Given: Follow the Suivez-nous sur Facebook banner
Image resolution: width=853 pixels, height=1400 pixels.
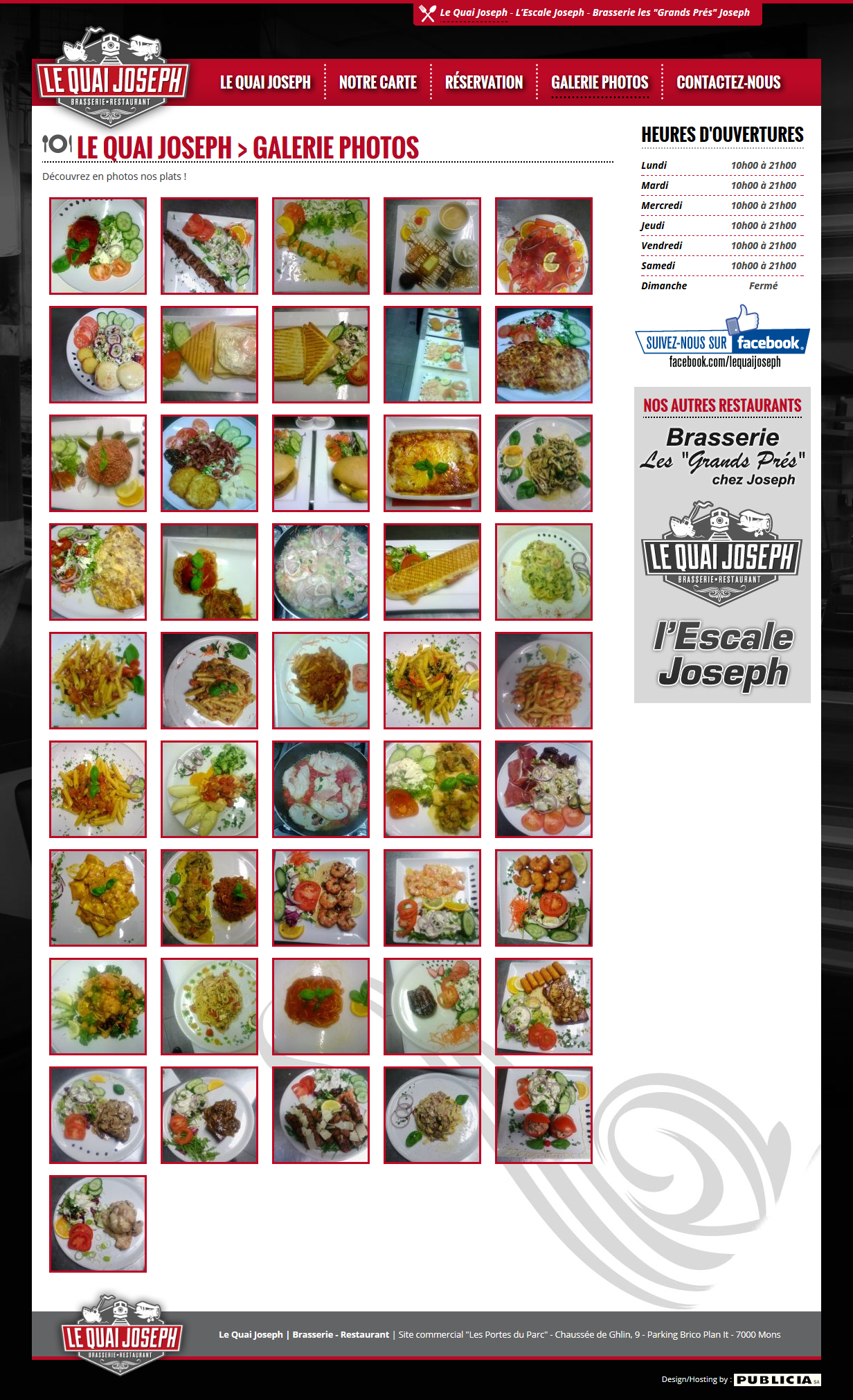Looking at the screenshot, I should 722,337.
